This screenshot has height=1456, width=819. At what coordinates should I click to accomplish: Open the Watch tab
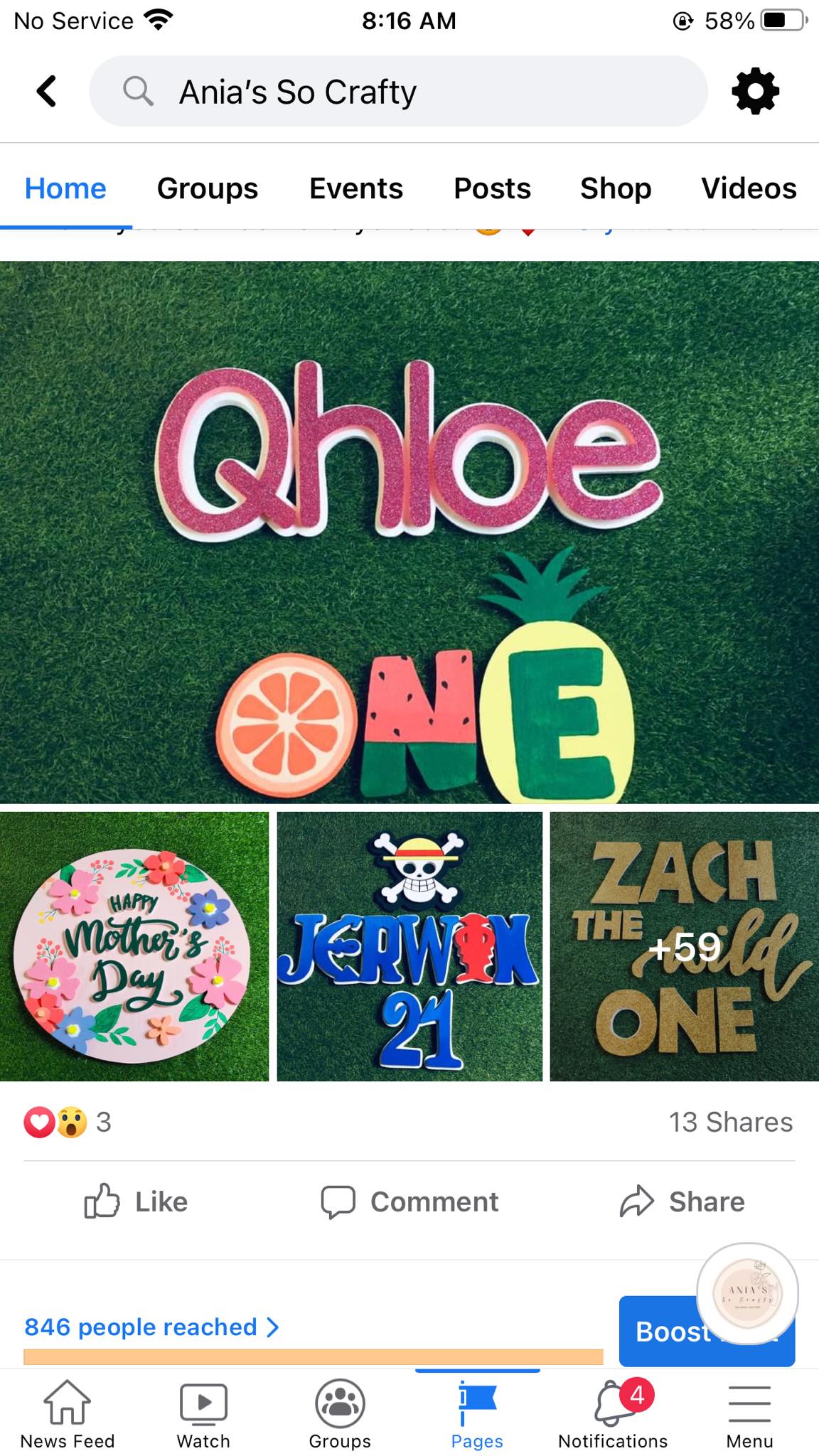tap(203, 1415)
